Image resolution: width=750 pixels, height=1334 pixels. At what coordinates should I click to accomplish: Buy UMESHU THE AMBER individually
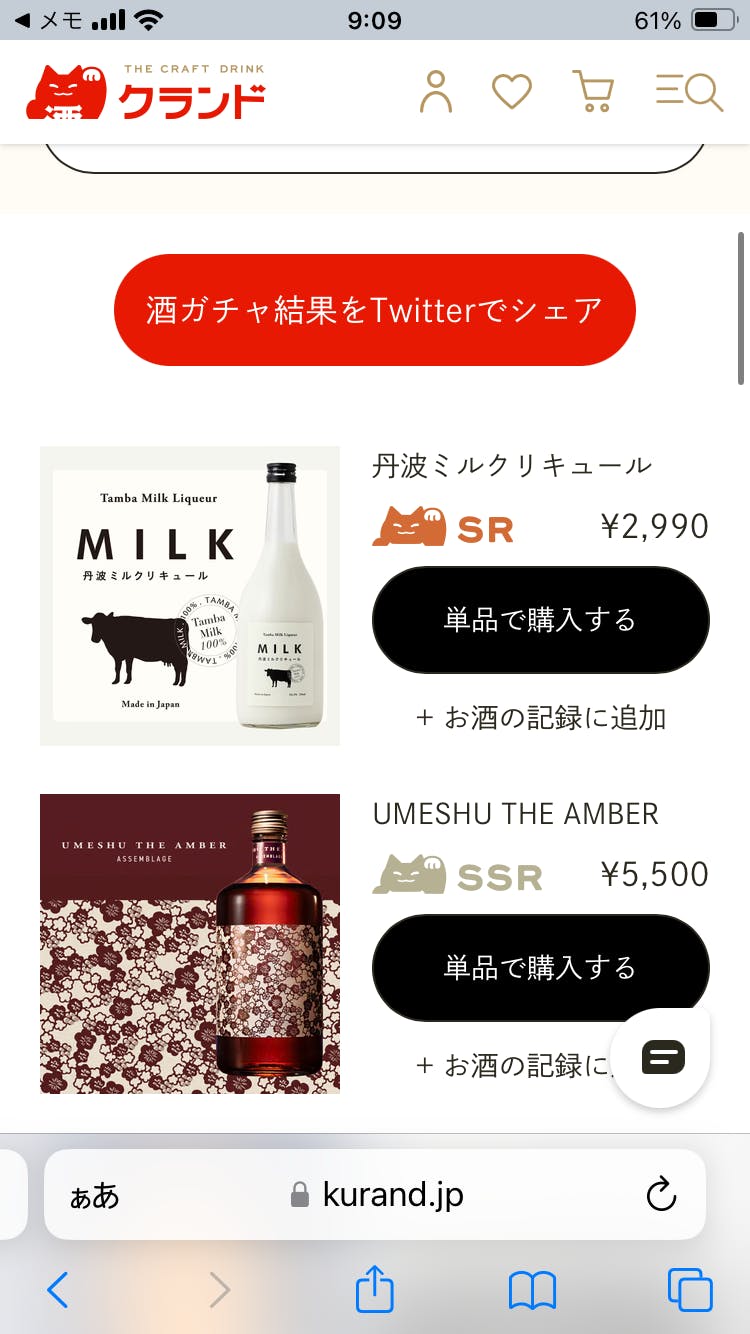click(540, 967)
